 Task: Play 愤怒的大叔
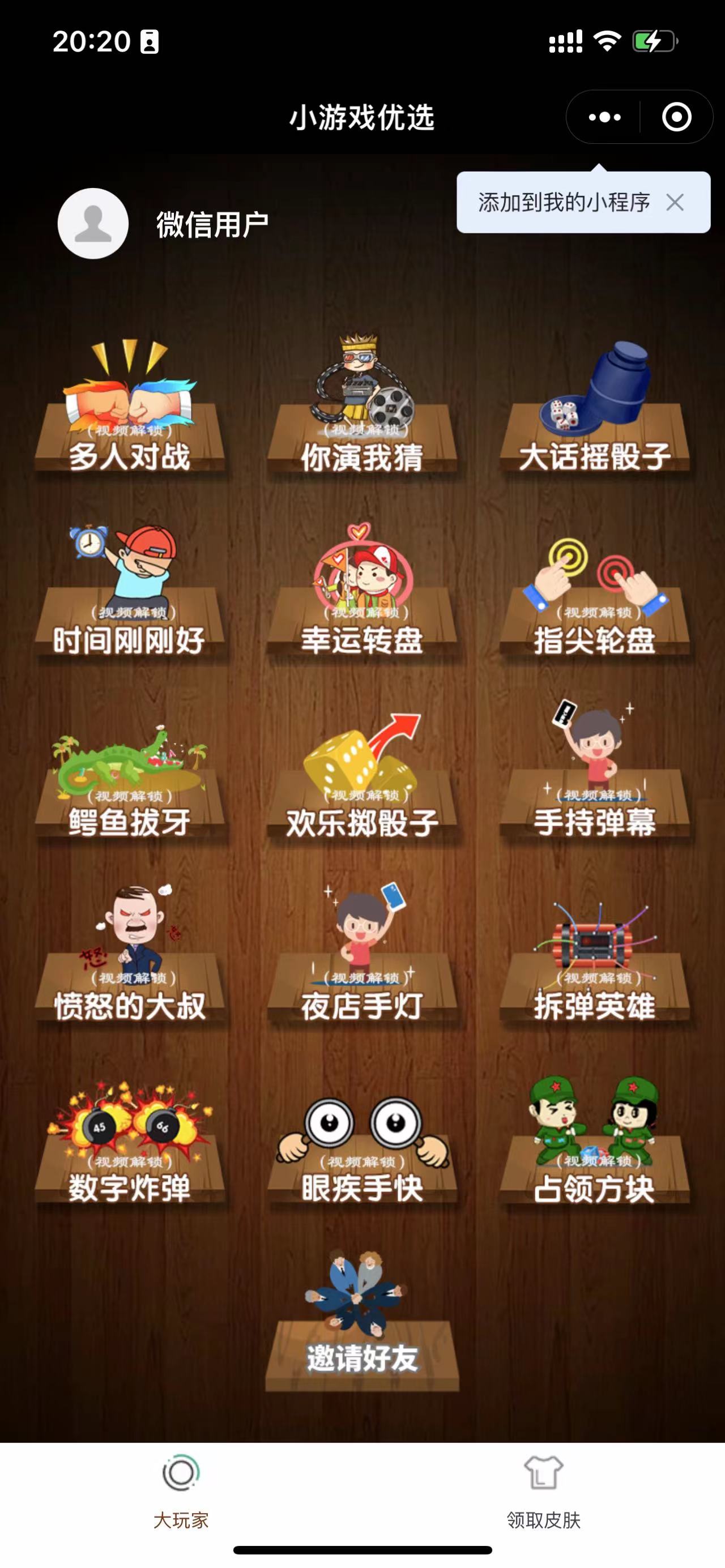[130, 954]
